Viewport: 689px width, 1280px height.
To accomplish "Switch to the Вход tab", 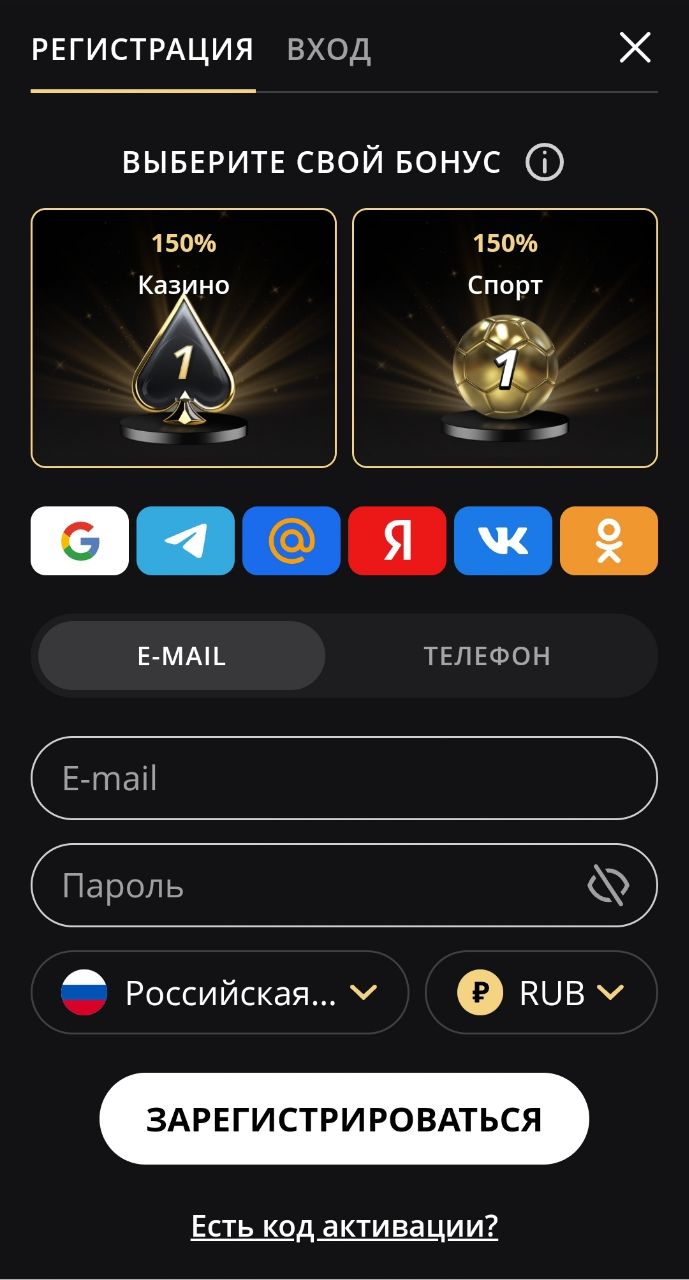I will pyautogui.click(x=328, y=49).
